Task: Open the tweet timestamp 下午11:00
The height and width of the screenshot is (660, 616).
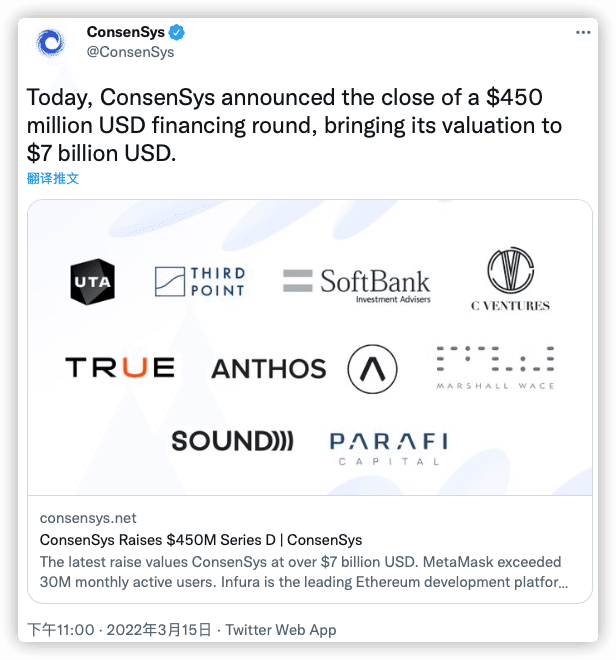Action: [60, 630]
